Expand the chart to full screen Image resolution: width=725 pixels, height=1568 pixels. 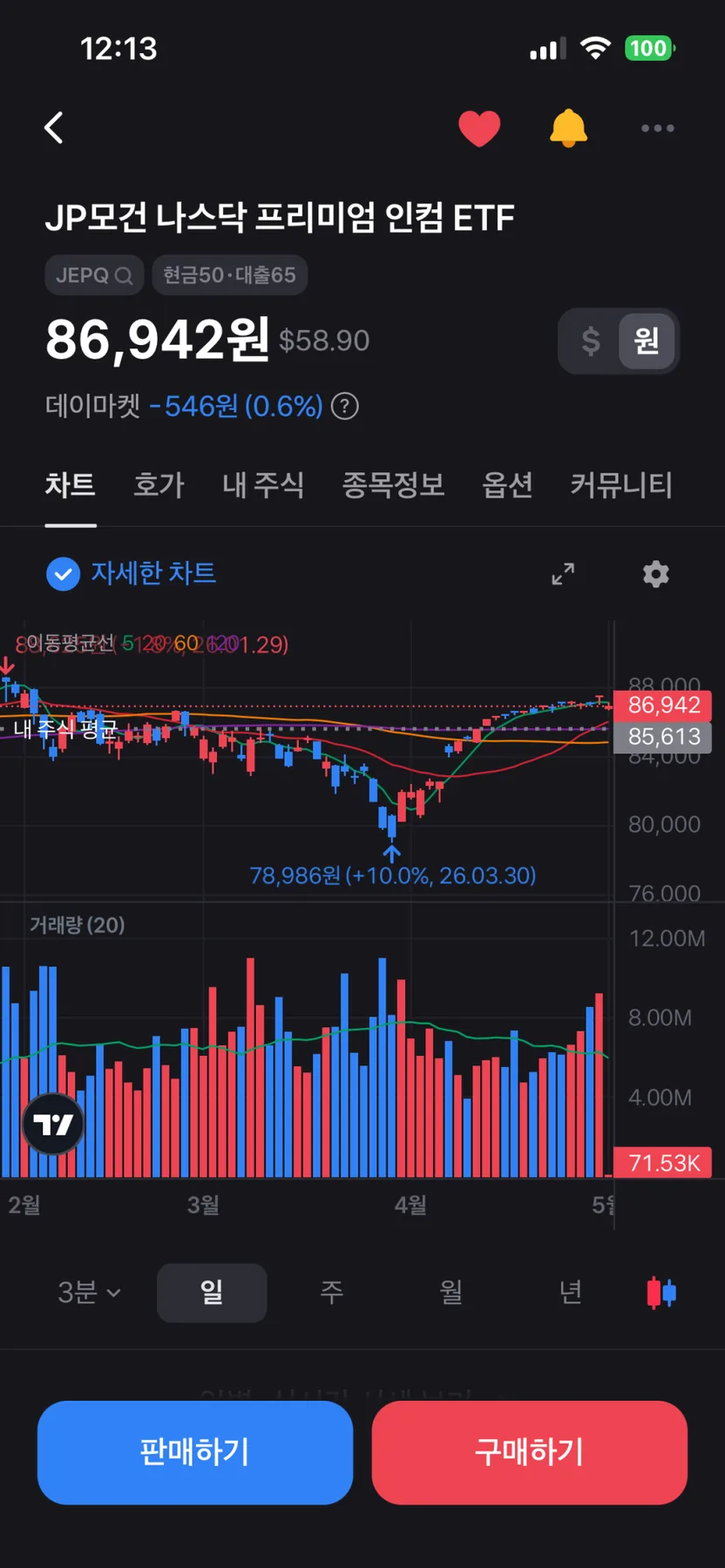pos(563,574)
